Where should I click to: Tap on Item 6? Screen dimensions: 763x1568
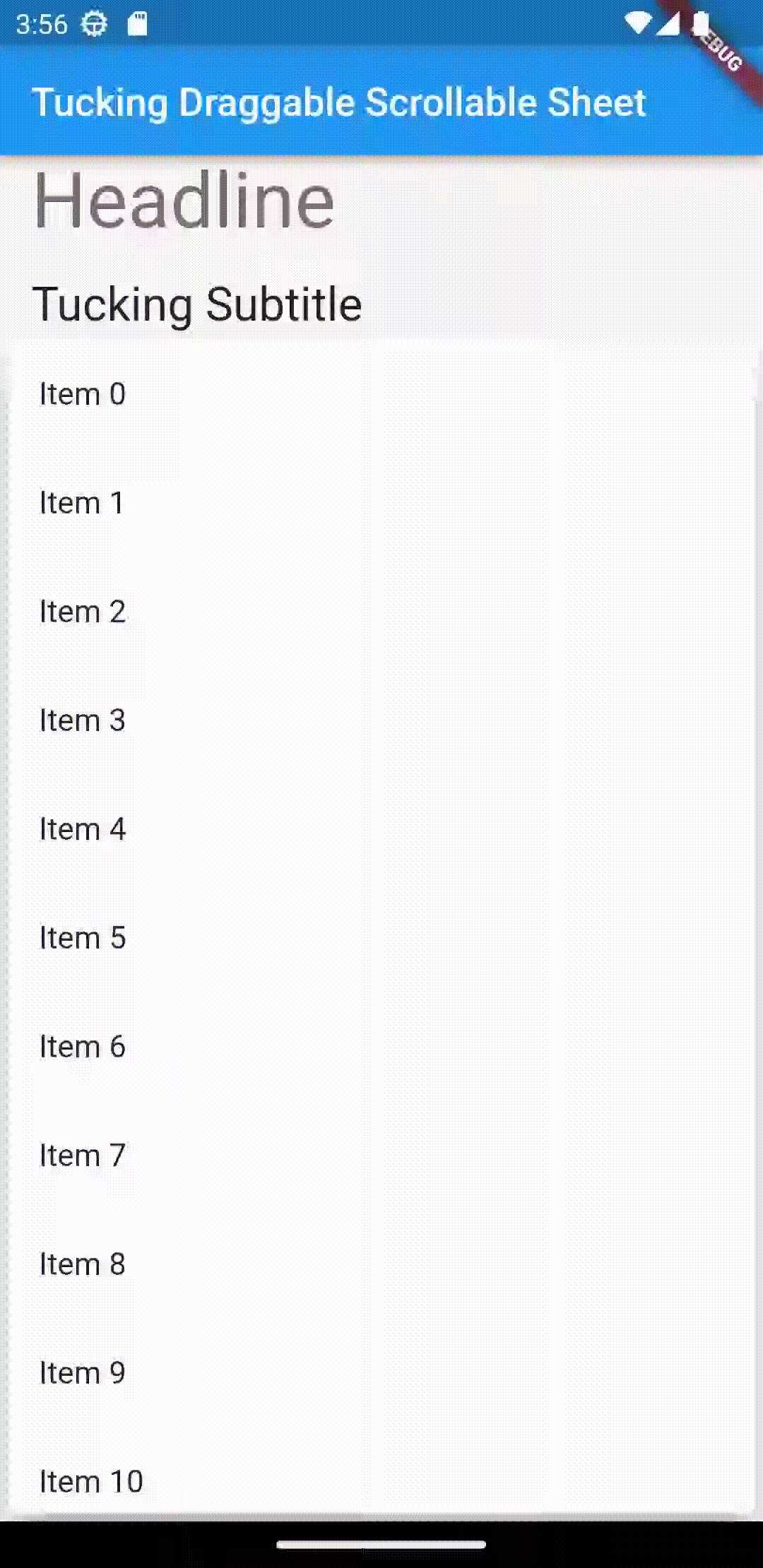coord(83,1047)
